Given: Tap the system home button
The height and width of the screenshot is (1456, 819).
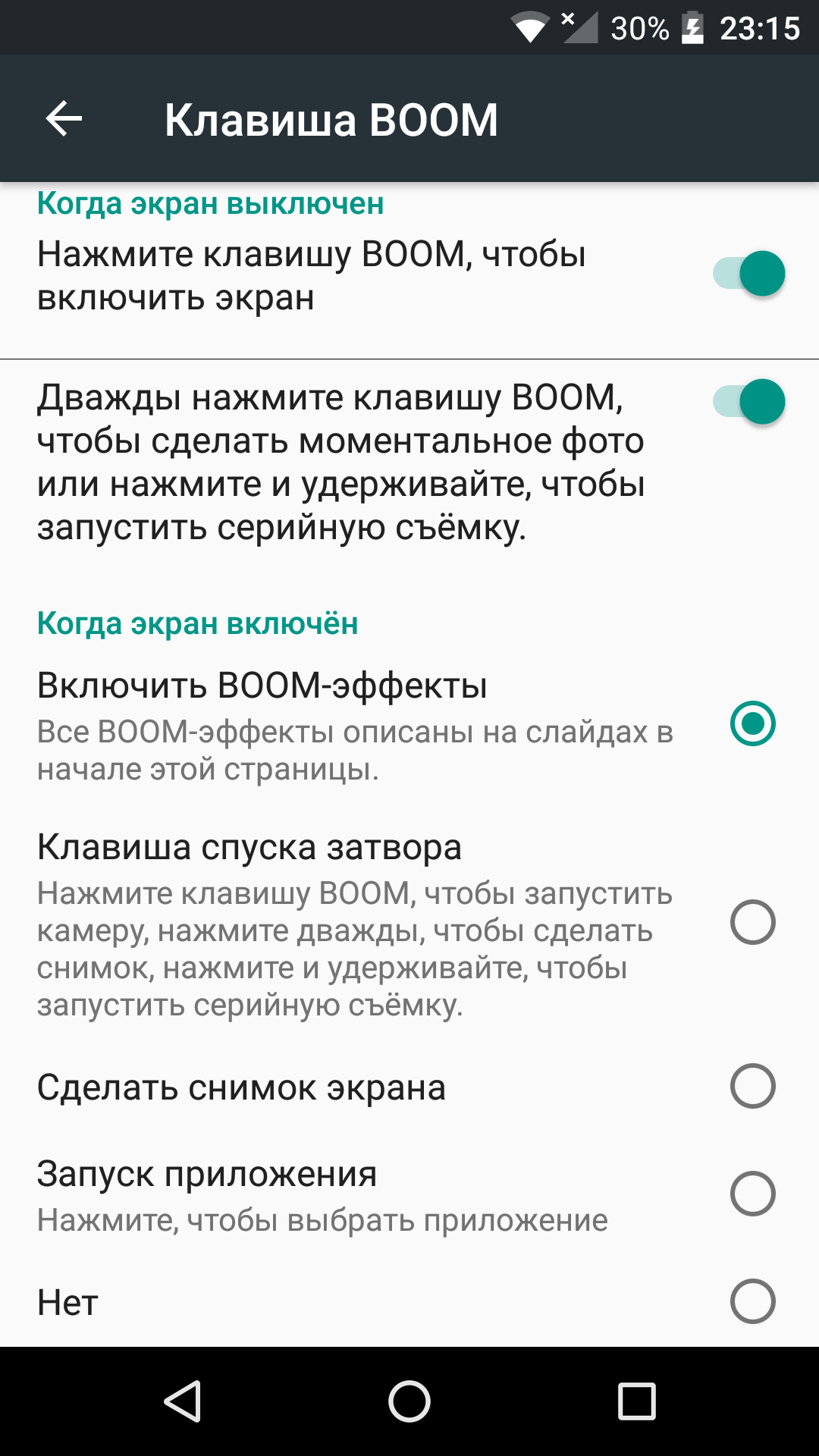Looking at the screenshot, I should [x=409, y=1401].
